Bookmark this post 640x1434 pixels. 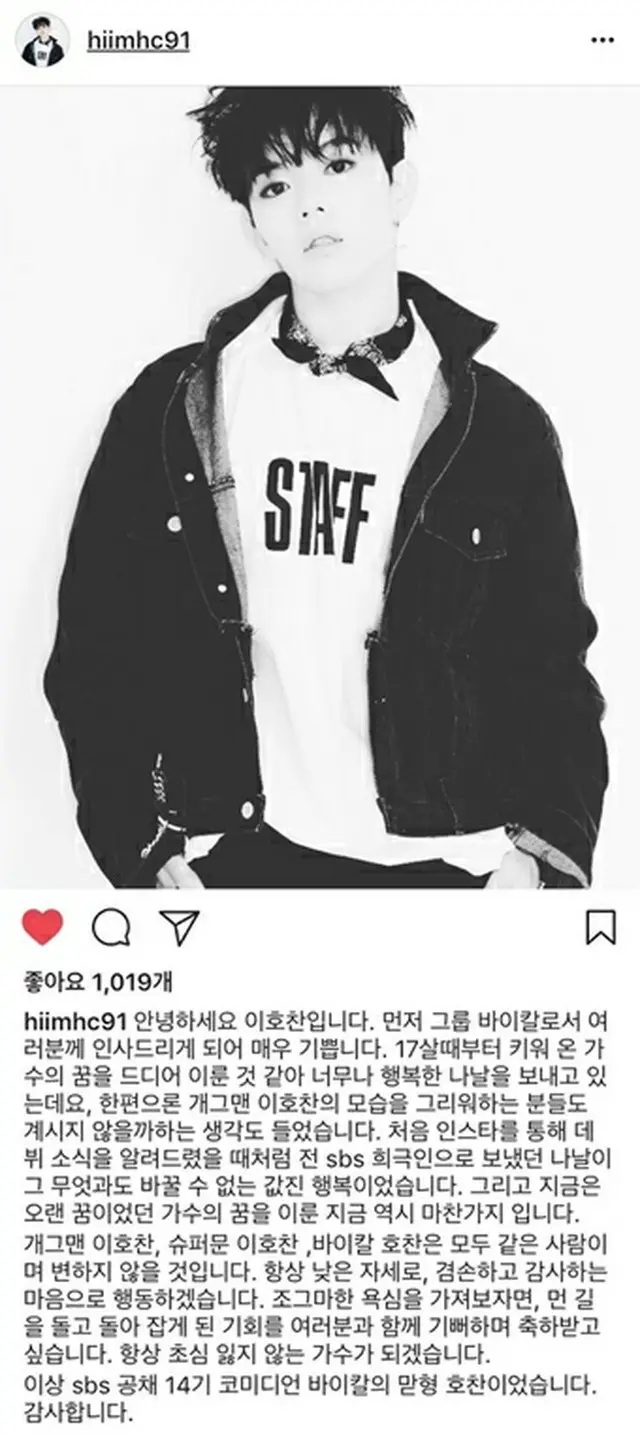(x=600, y=928)
